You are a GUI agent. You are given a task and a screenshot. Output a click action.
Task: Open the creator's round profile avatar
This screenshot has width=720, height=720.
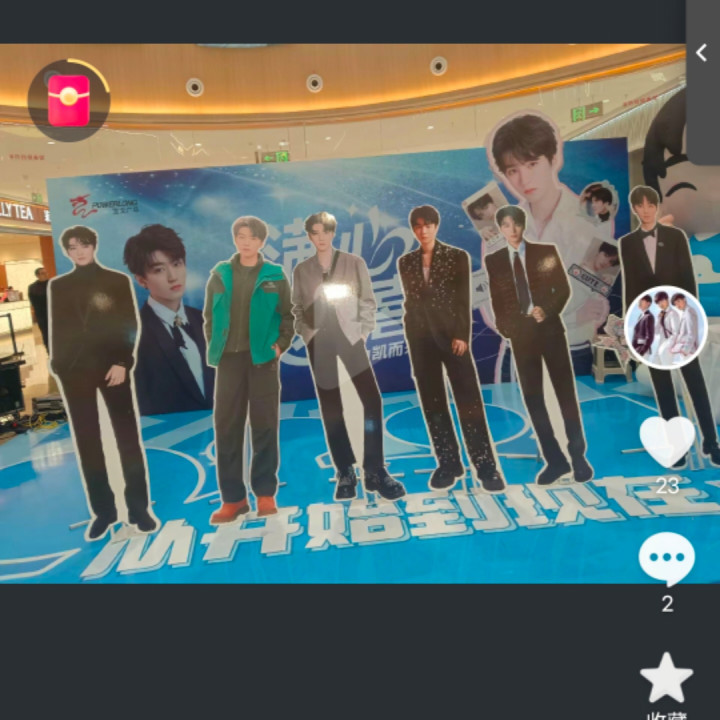[x=666, y=327]
